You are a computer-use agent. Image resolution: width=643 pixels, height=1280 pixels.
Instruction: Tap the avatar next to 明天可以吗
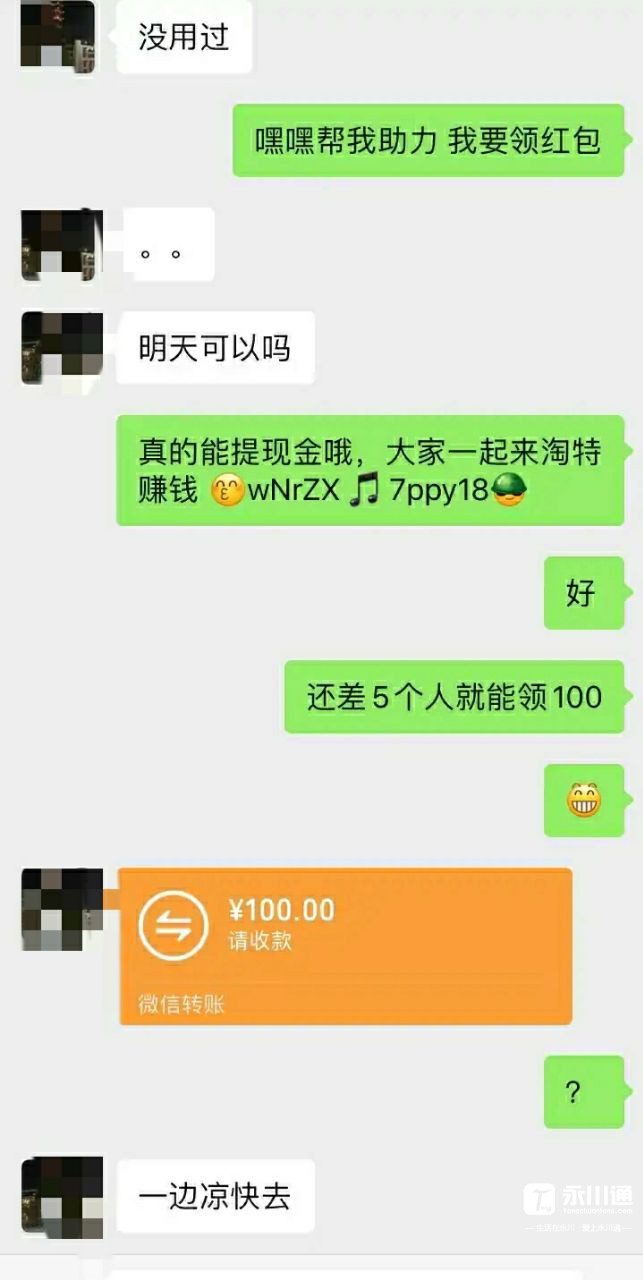pyautogui.click(x=62, y=347)
